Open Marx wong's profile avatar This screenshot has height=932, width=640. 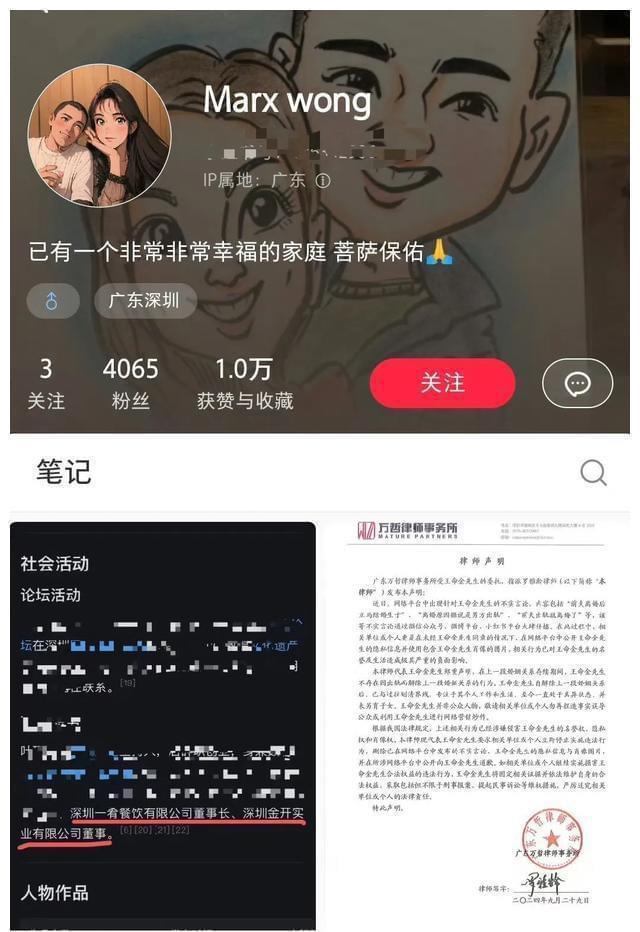pos(99,136)
